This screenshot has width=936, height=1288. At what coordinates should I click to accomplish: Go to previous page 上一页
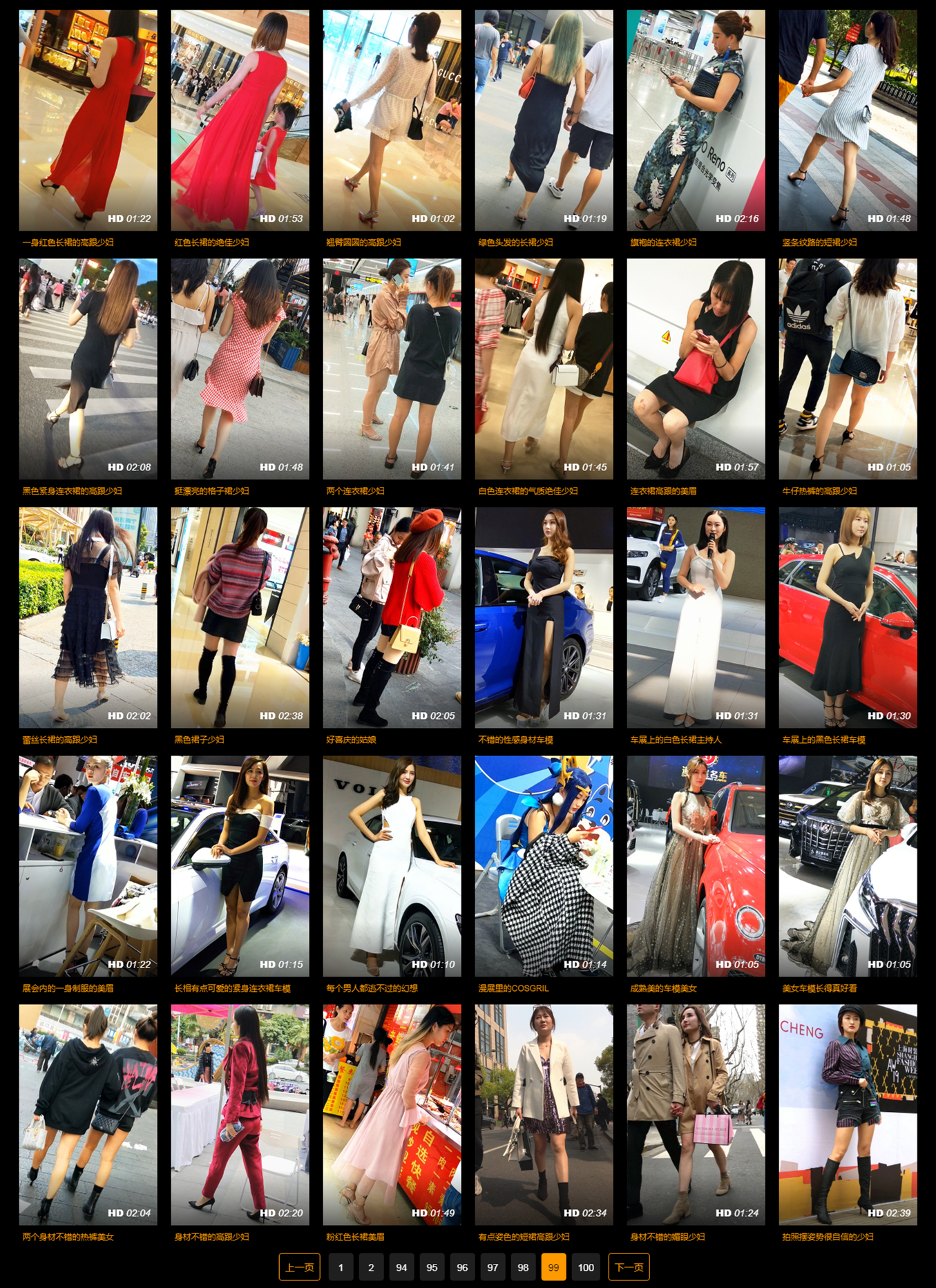299,1267
